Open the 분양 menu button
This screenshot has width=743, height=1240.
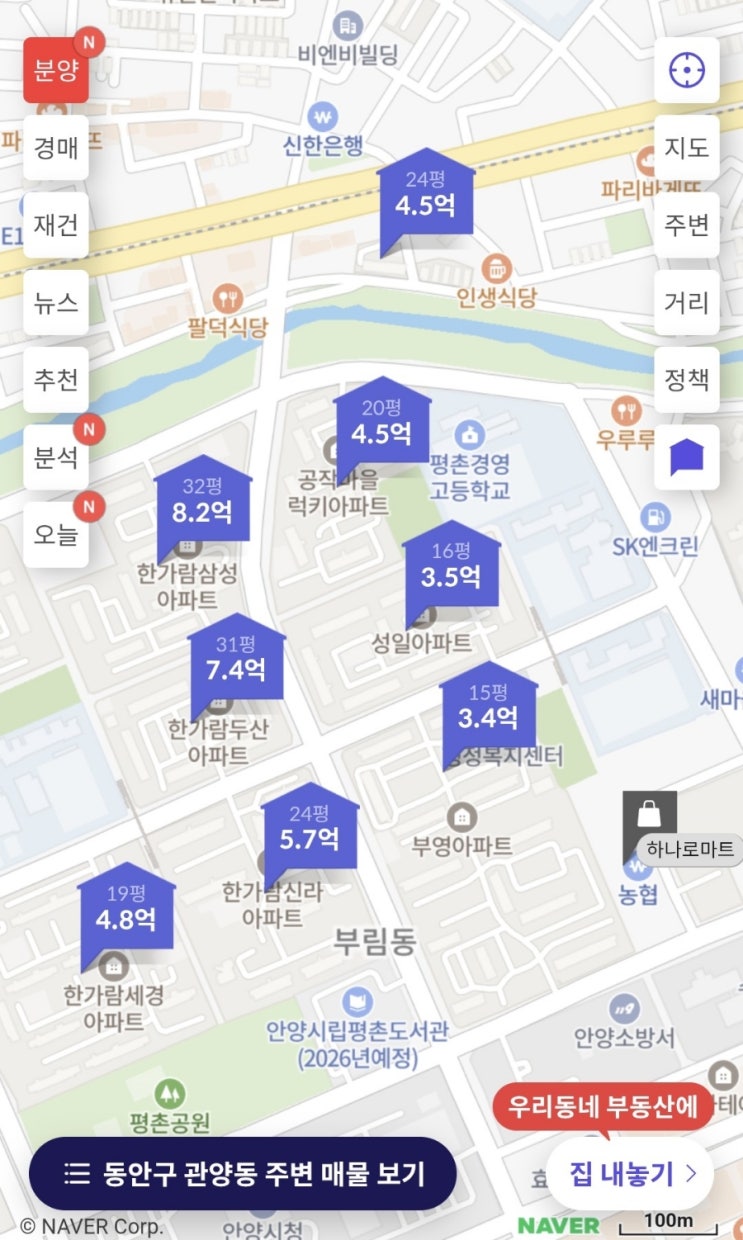pyautogui.click(x=56, y=71)
